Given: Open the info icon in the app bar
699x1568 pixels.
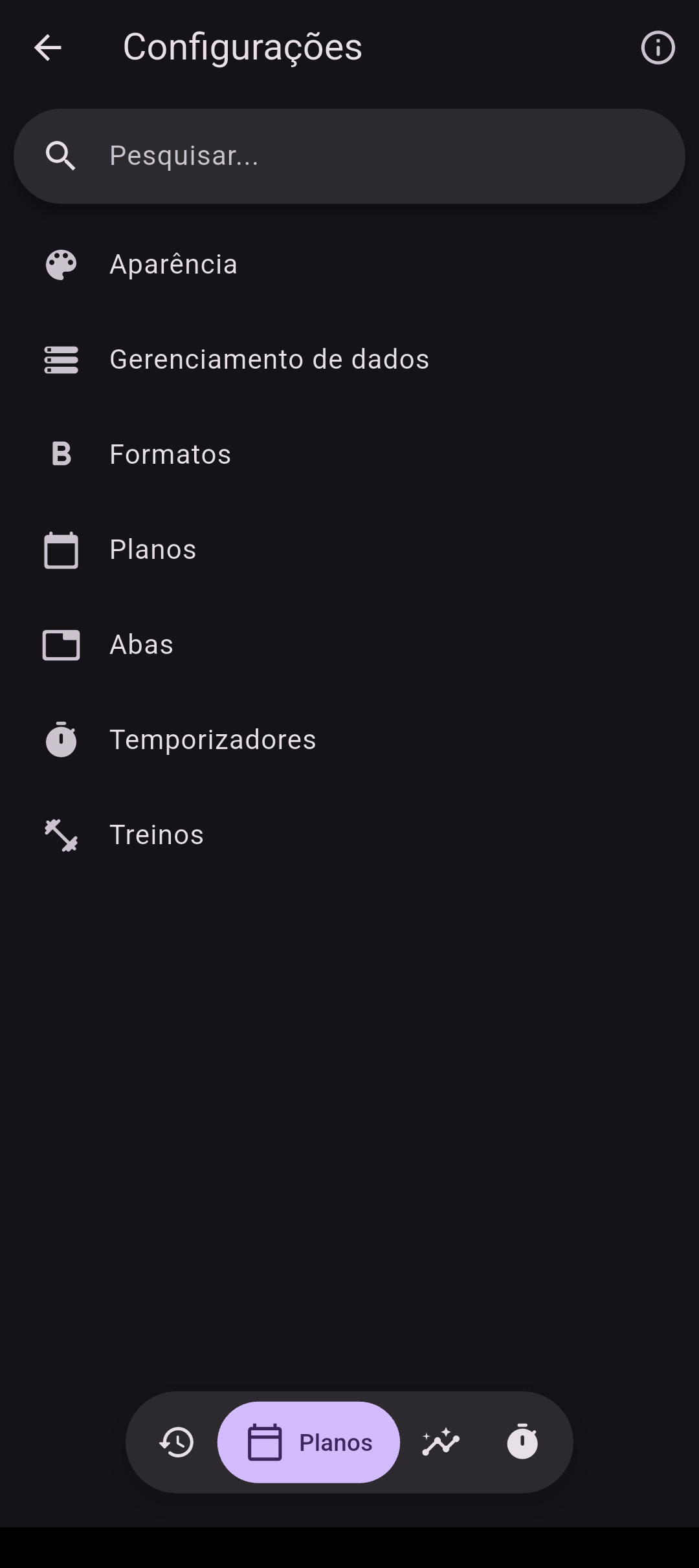Looking at the screenshot, I should tap(658, 48).
